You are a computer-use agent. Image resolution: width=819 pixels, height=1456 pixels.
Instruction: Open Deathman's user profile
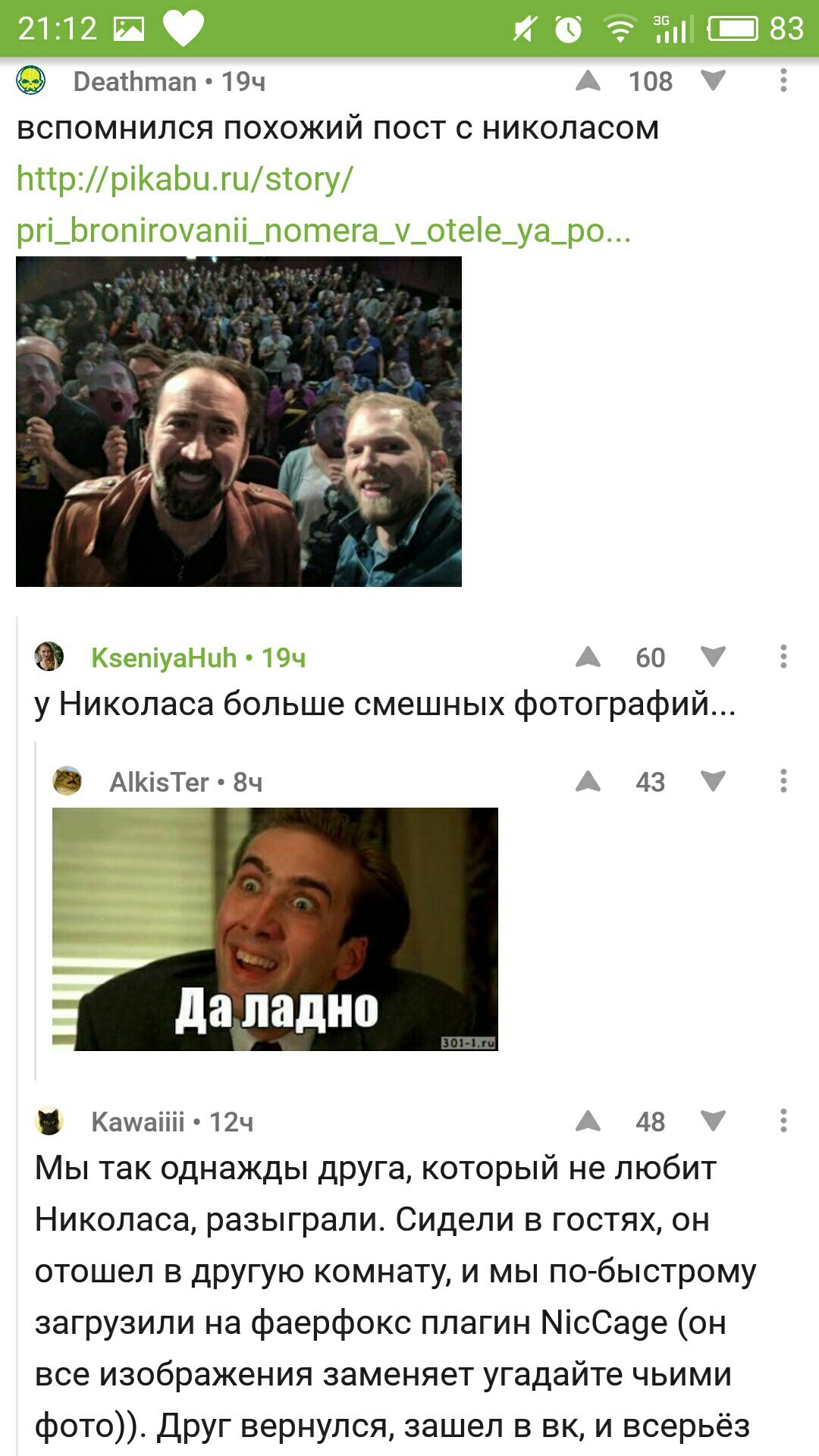[x=135, y=81]
